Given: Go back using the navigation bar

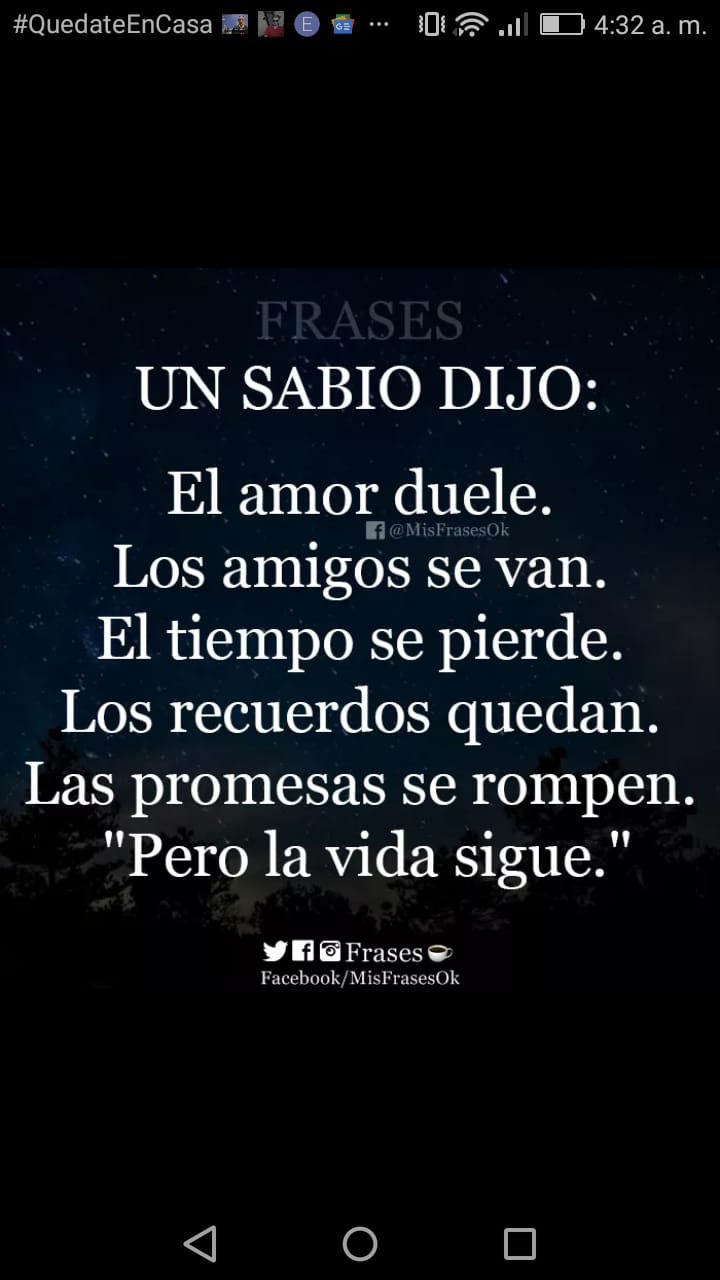Looking at the screenshot, I should pyautogui.click(x=200, y=1244).
